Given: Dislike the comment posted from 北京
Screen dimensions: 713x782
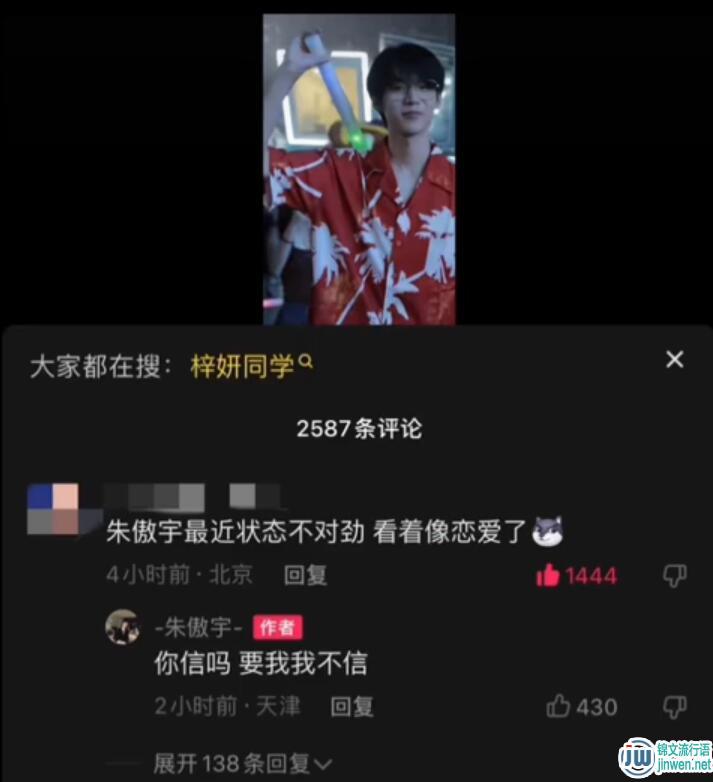Looking at the screenshot, I should tap(675, 575).
